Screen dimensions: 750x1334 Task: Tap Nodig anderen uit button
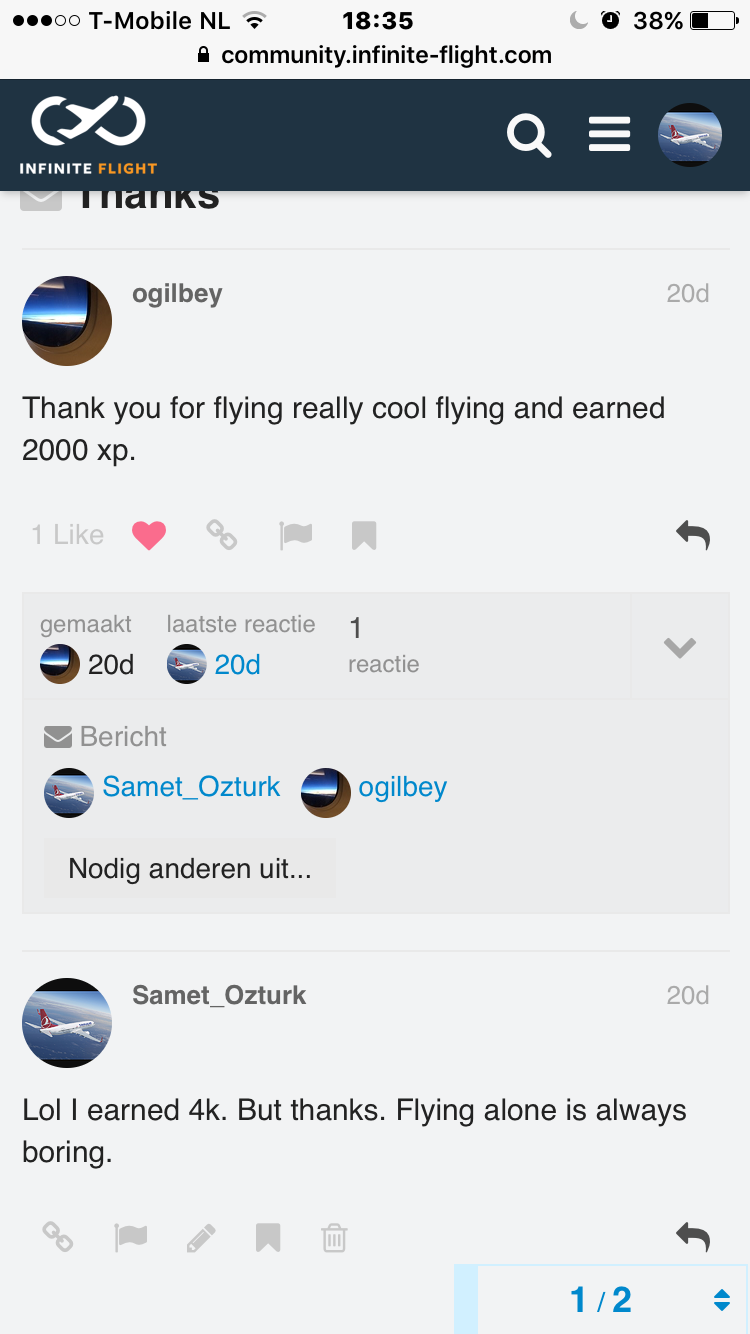[190, 868]
